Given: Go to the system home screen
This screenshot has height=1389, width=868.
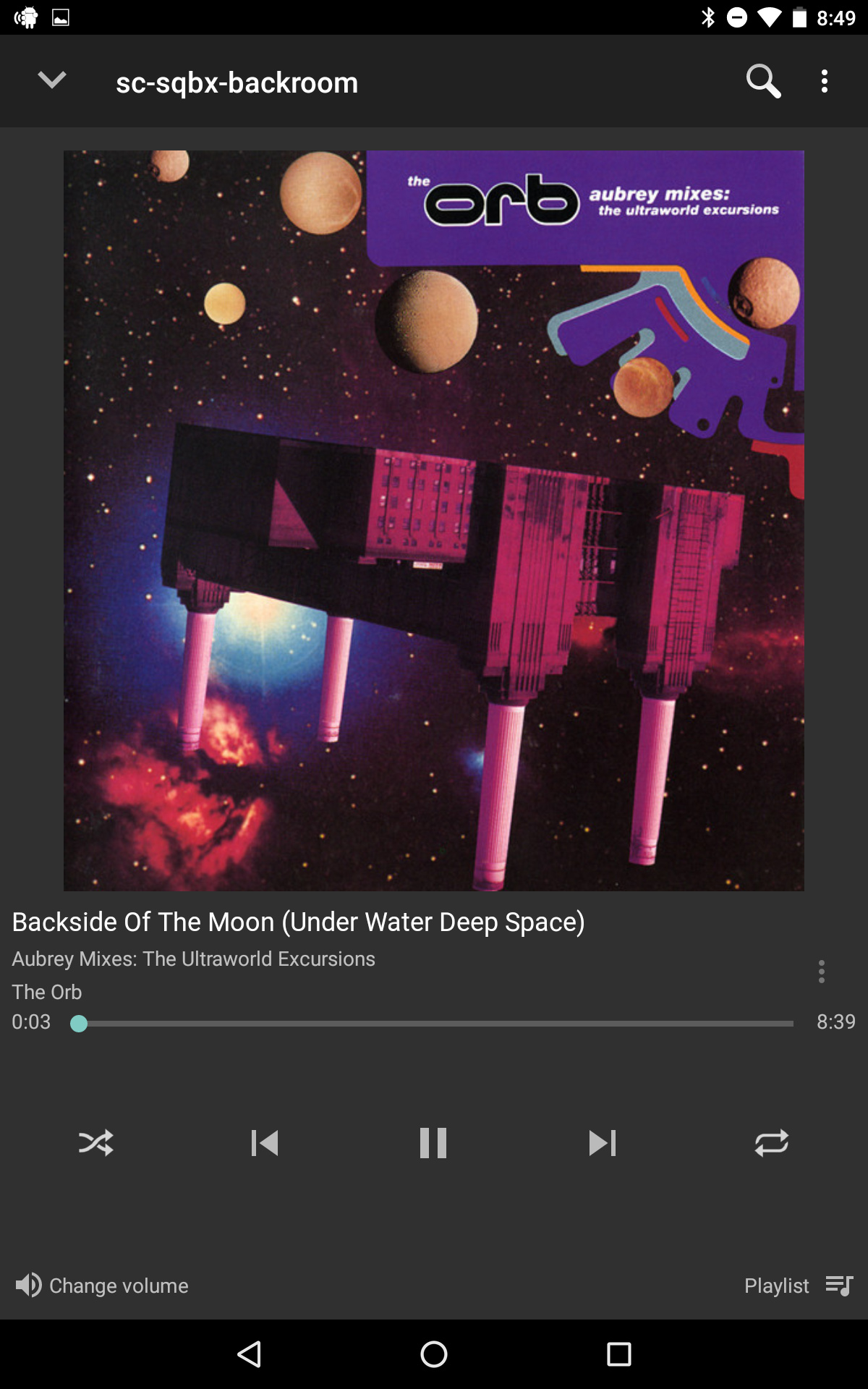Looking at the screenshot, I should pyautogui.click(x=434, y=1354).
